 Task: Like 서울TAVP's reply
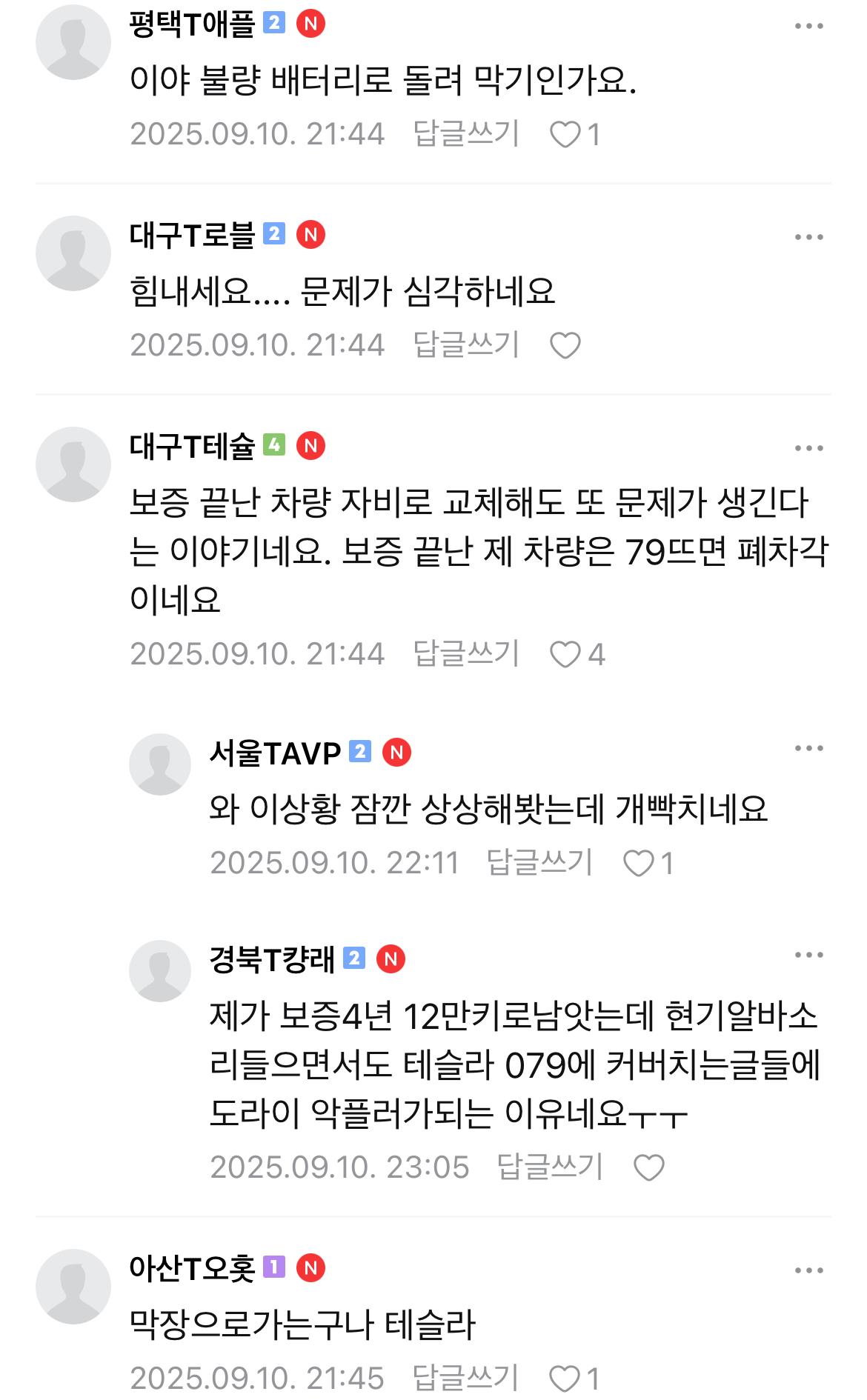tap(639, 864)
